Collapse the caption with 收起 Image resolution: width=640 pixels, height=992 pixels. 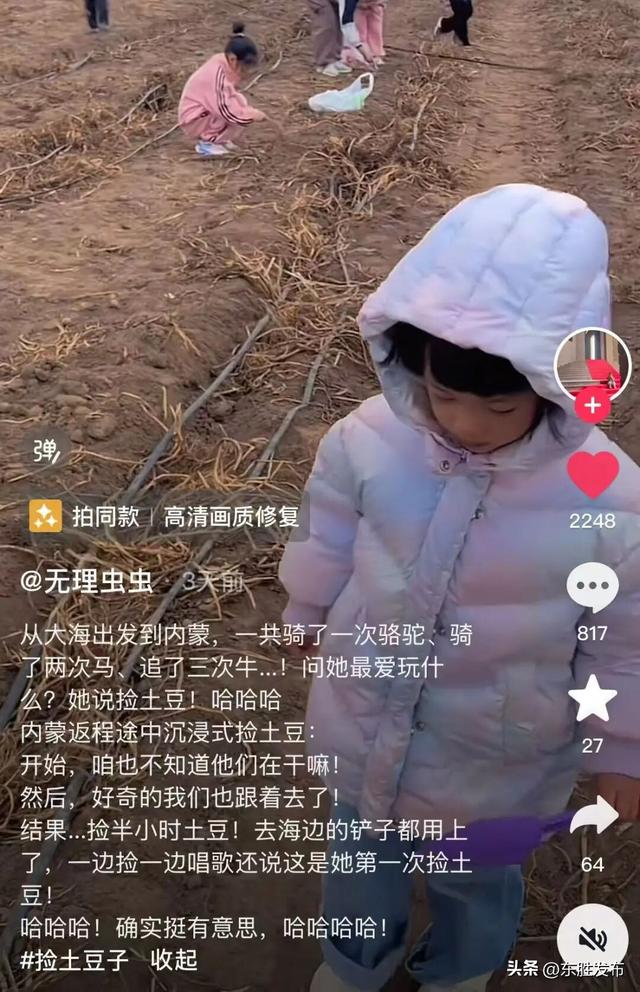(x=173, y=961)
